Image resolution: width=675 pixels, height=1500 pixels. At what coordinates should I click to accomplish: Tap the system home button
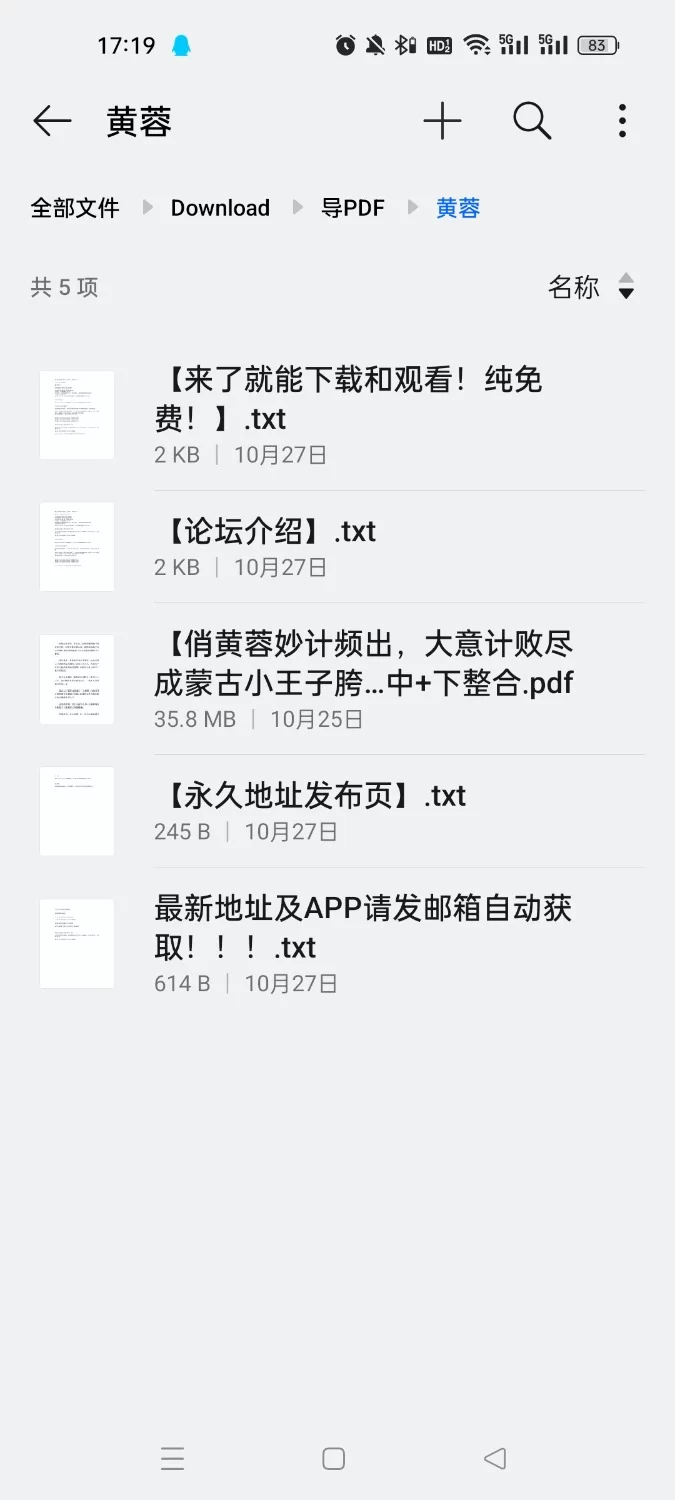[334, 1459]
